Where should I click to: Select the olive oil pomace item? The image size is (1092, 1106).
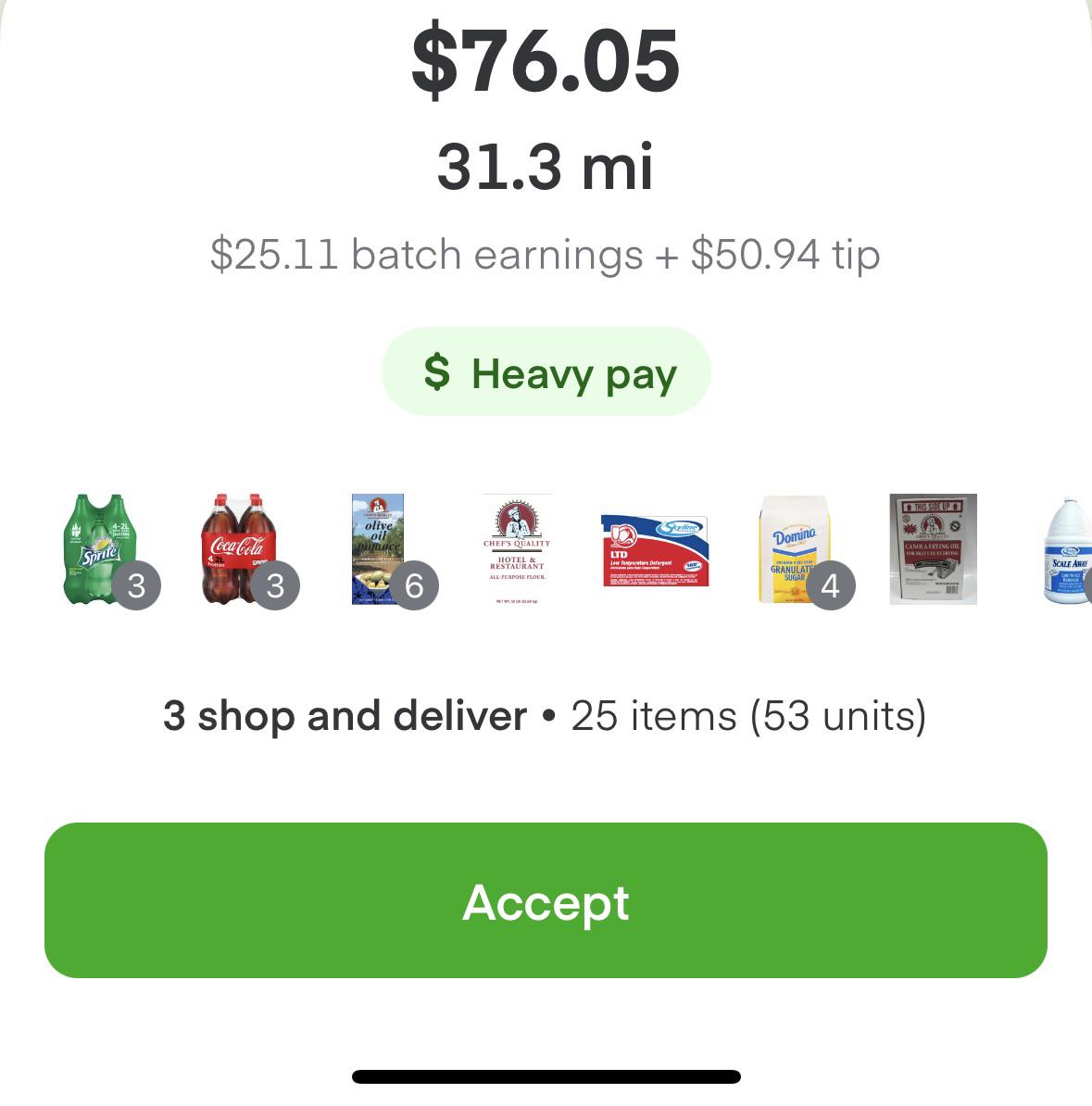click(x=378, y=549)
